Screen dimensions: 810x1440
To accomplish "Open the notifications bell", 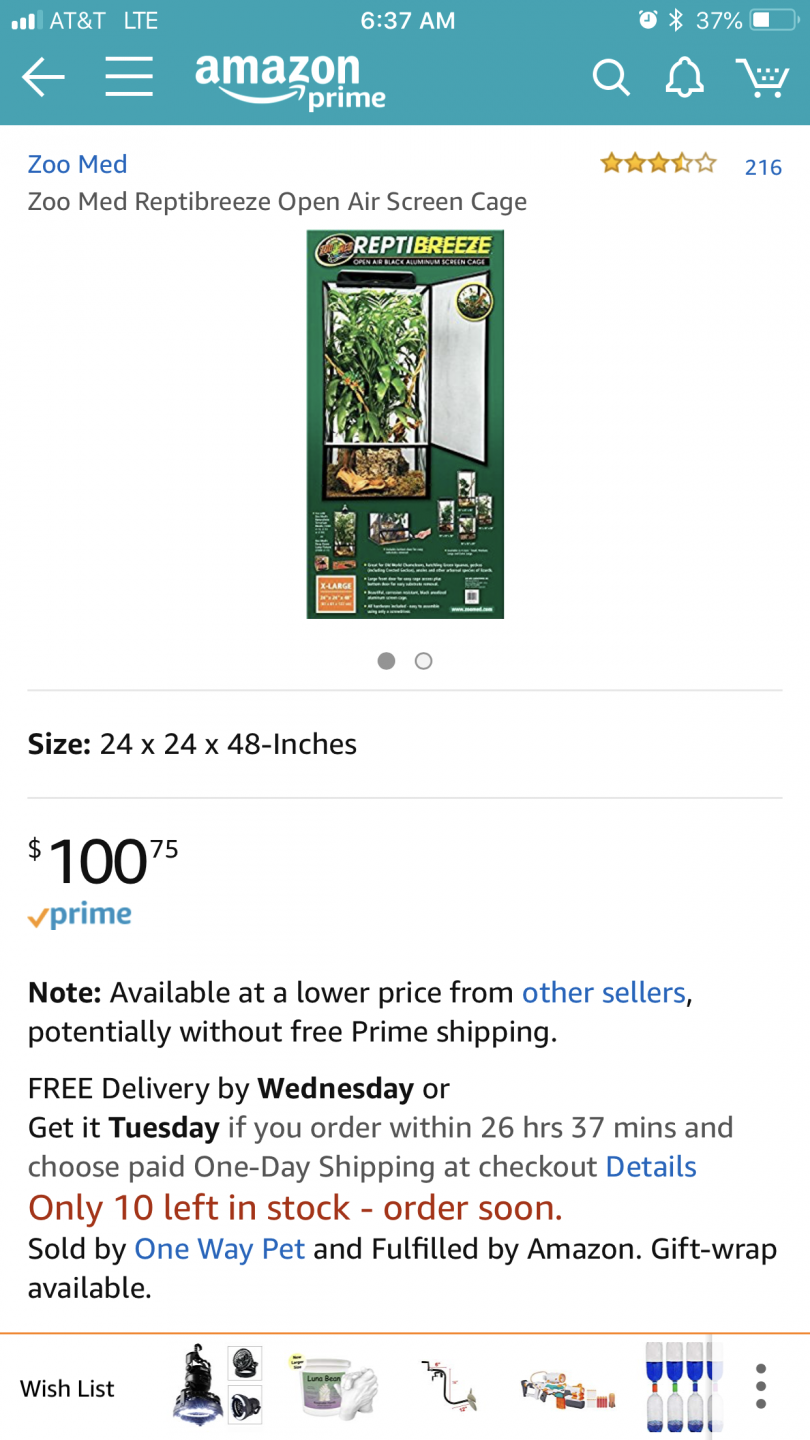I will click(x=685, y=77).
